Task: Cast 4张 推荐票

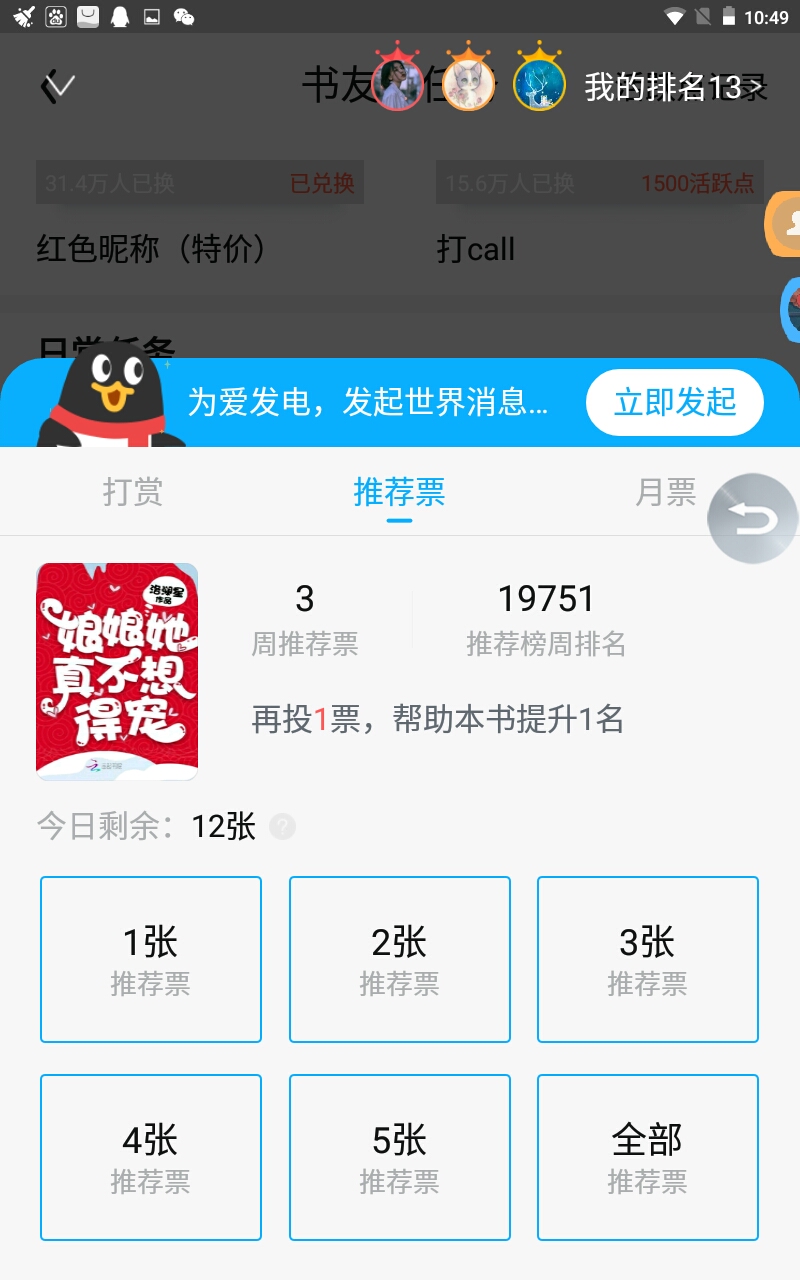Action: [151, 1158]
